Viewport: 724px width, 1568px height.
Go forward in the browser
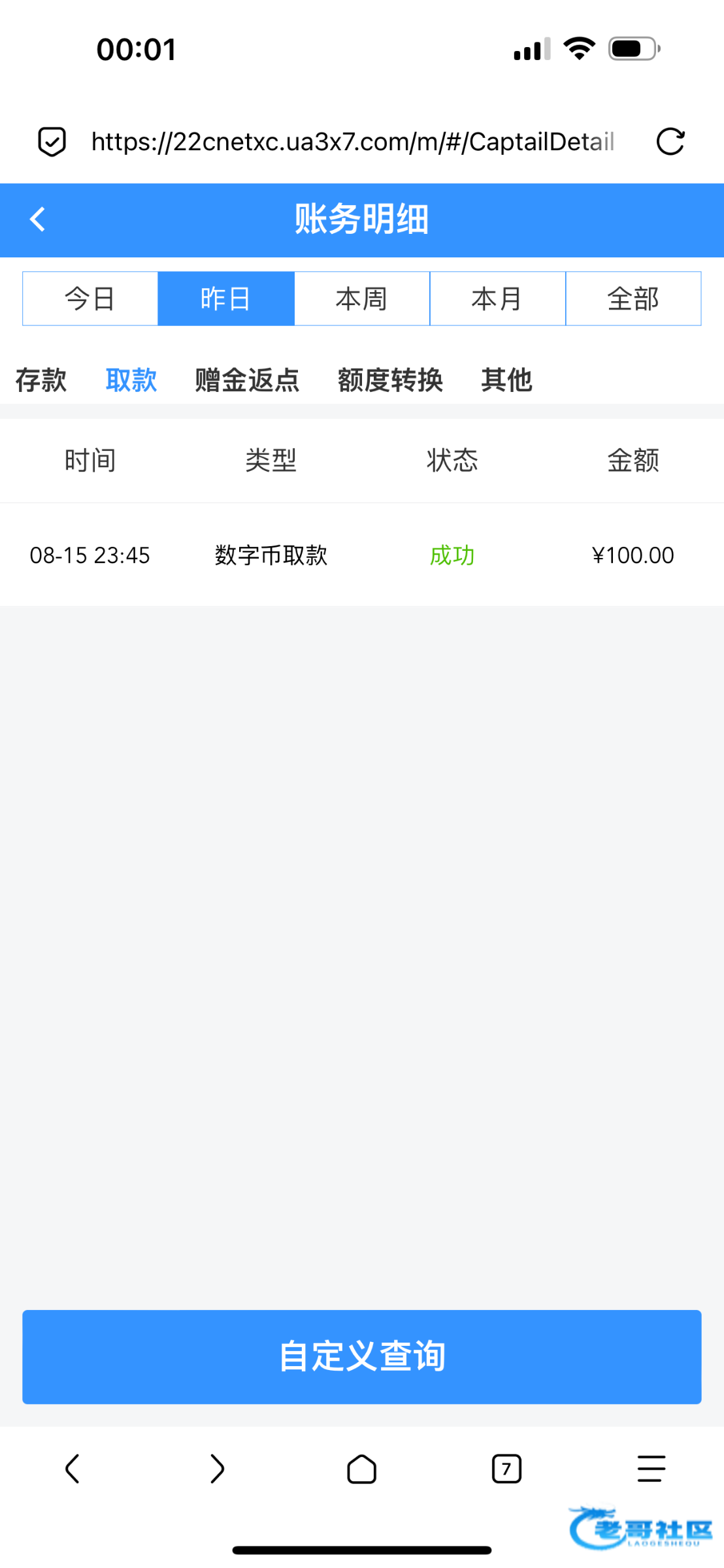(x=217, y=1469)
